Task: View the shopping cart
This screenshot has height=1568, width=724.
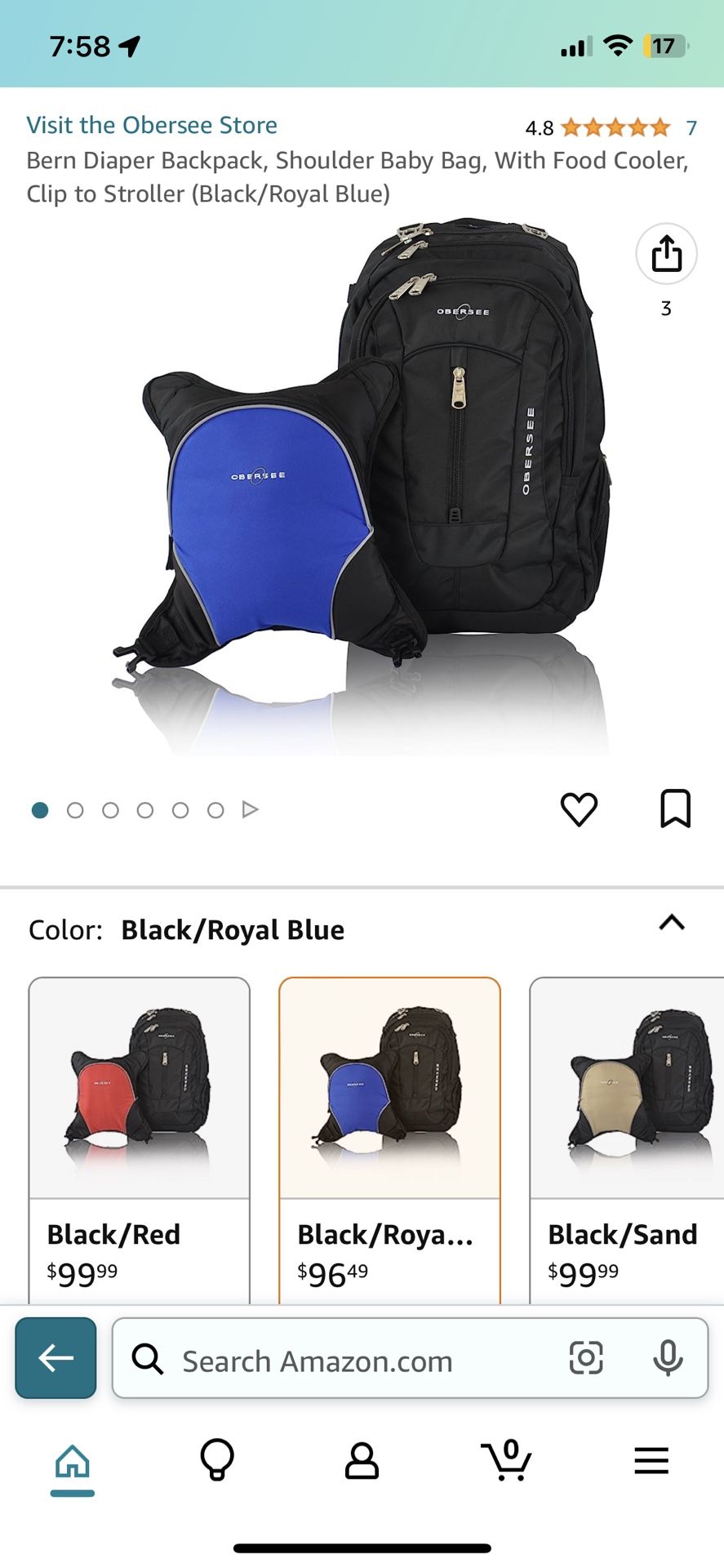Action: click(x=507, y=1460)
